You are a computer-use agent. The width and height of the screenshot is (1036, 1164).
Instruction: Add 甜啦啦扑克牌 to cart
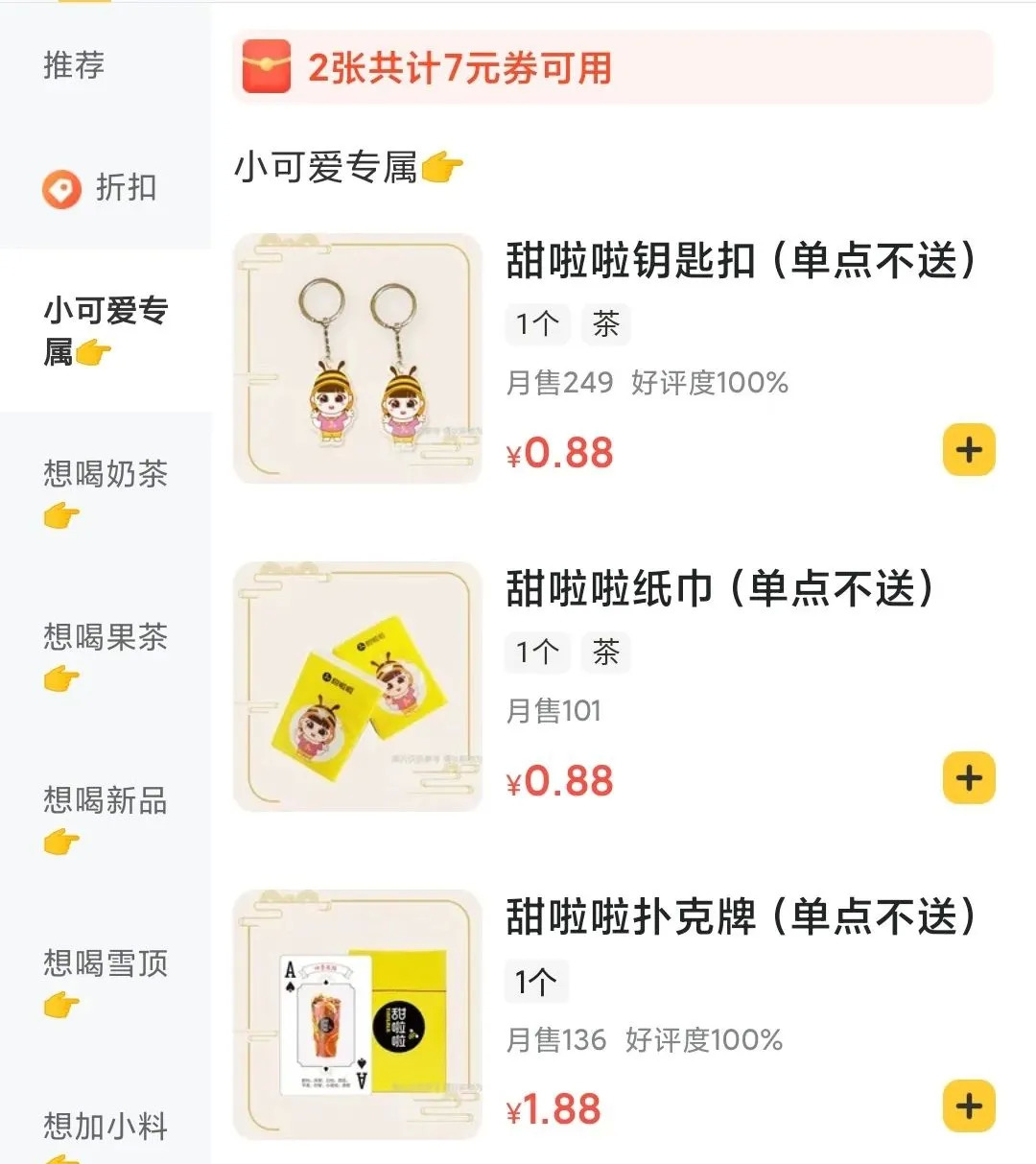pyautogui.click(x=969, y=1106)
